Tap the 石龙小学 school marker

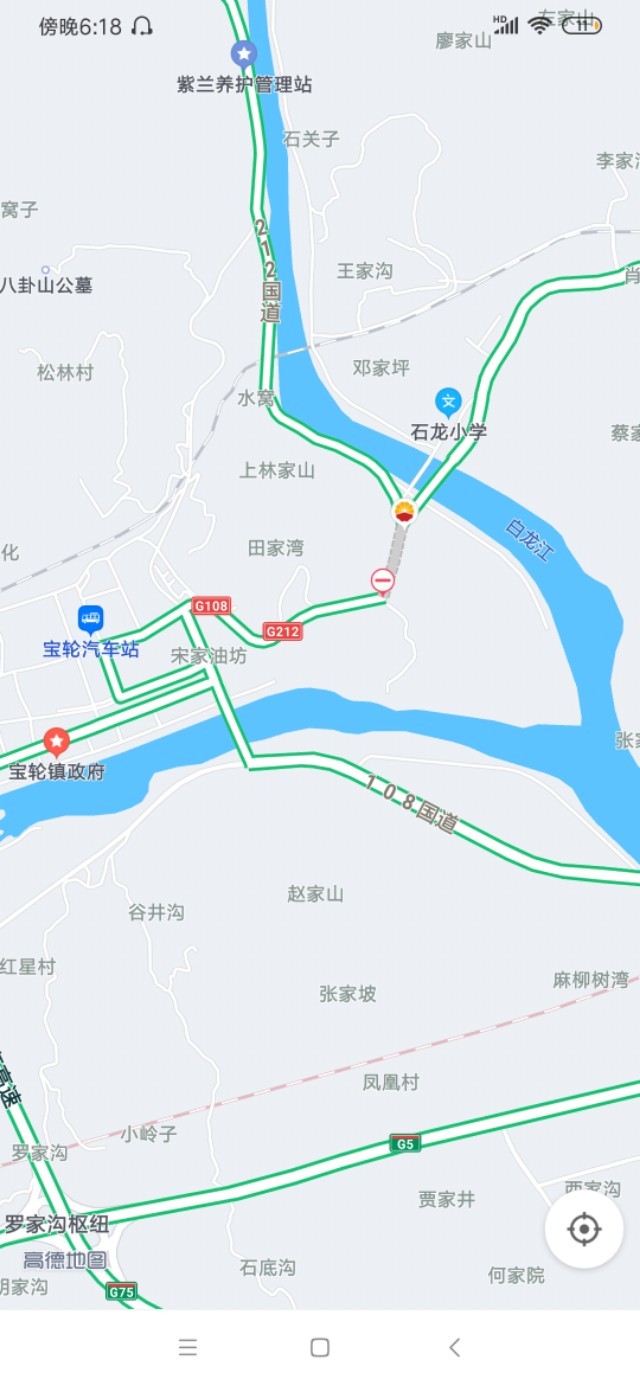click(x=448, y=403)
